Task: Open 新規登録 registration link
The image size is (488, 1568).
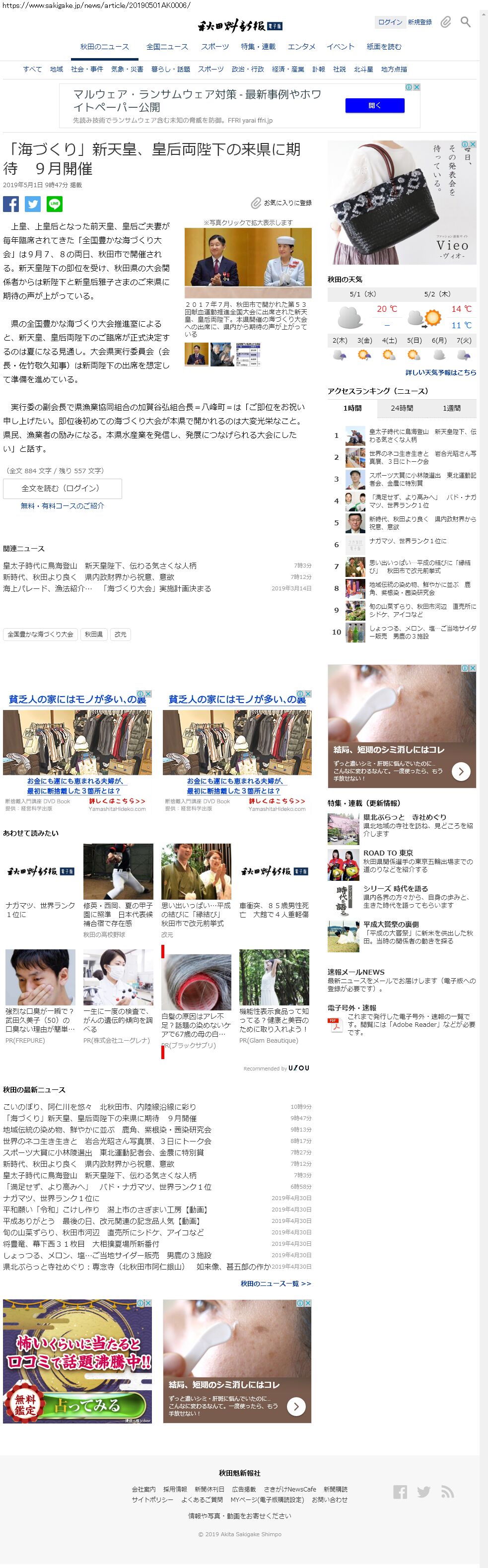Action: (420, 22)
